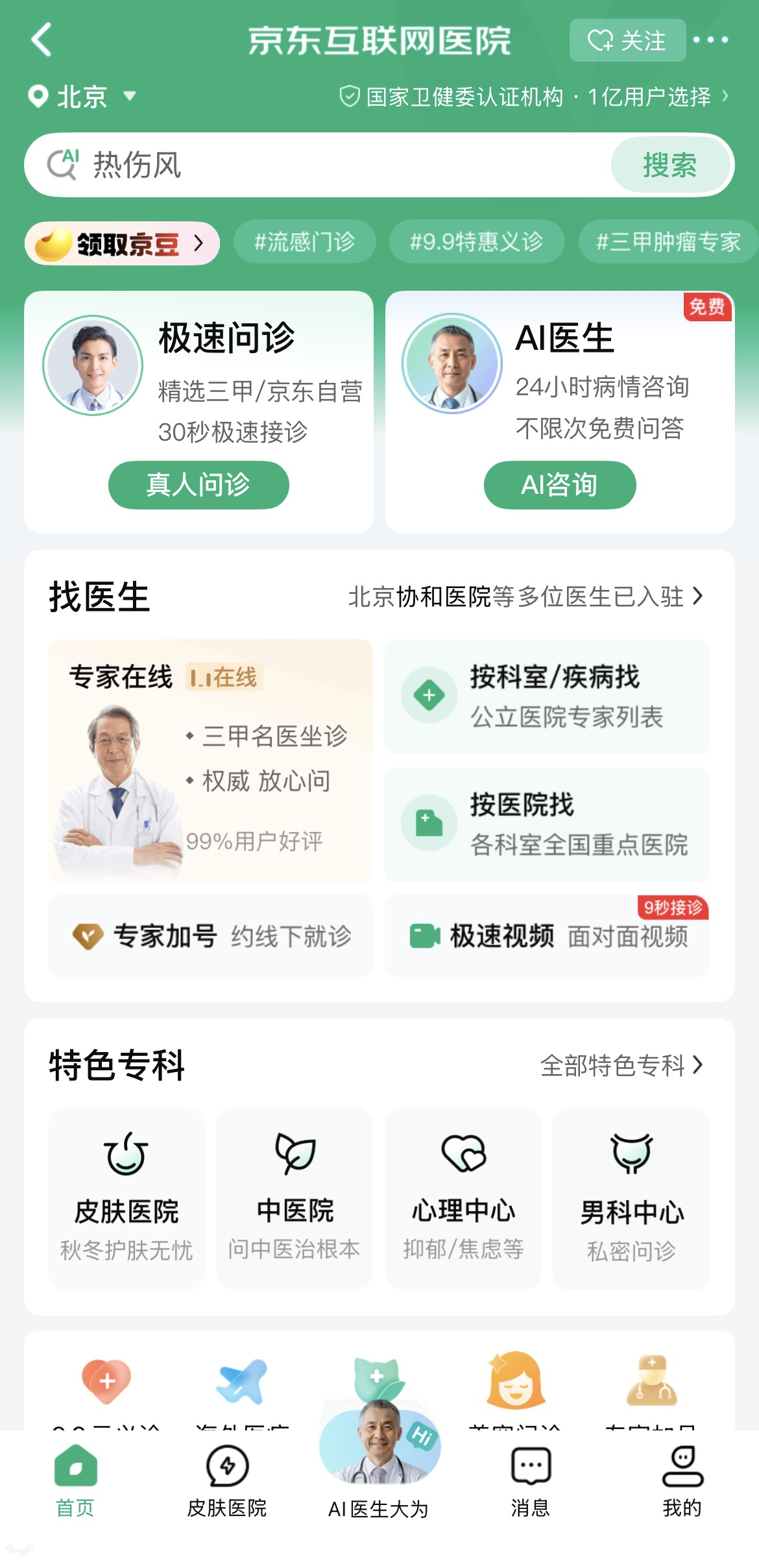Tap the 领取京豆 rewards banner

point(121,241)
